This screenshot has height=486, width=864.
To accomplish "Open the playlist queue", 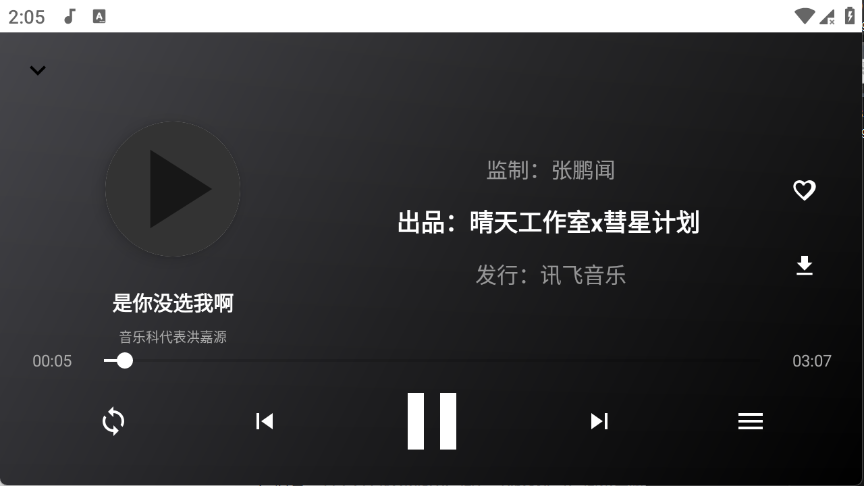I will point(750,421).
